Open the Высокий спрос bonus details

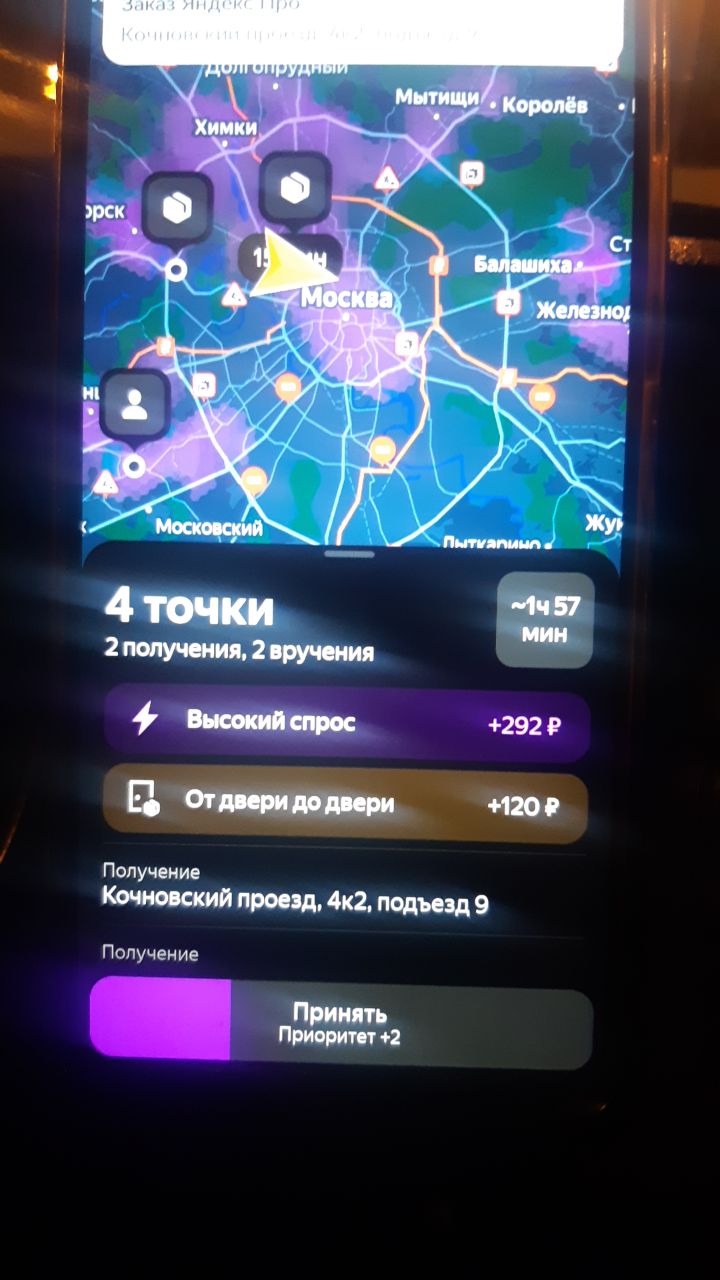click(x=346, y=724)
